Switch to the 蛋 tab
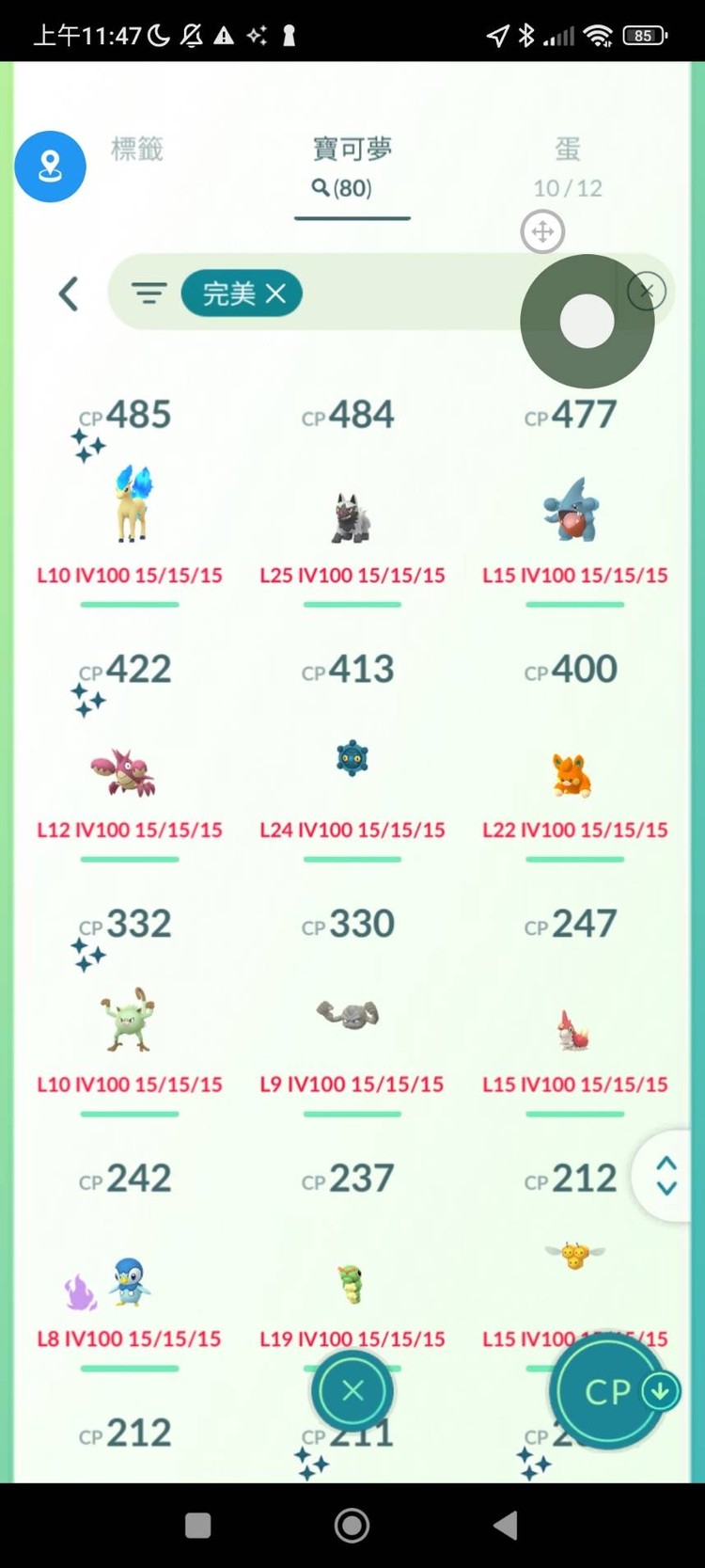The image size is (705, 1568). pos(567,166)
